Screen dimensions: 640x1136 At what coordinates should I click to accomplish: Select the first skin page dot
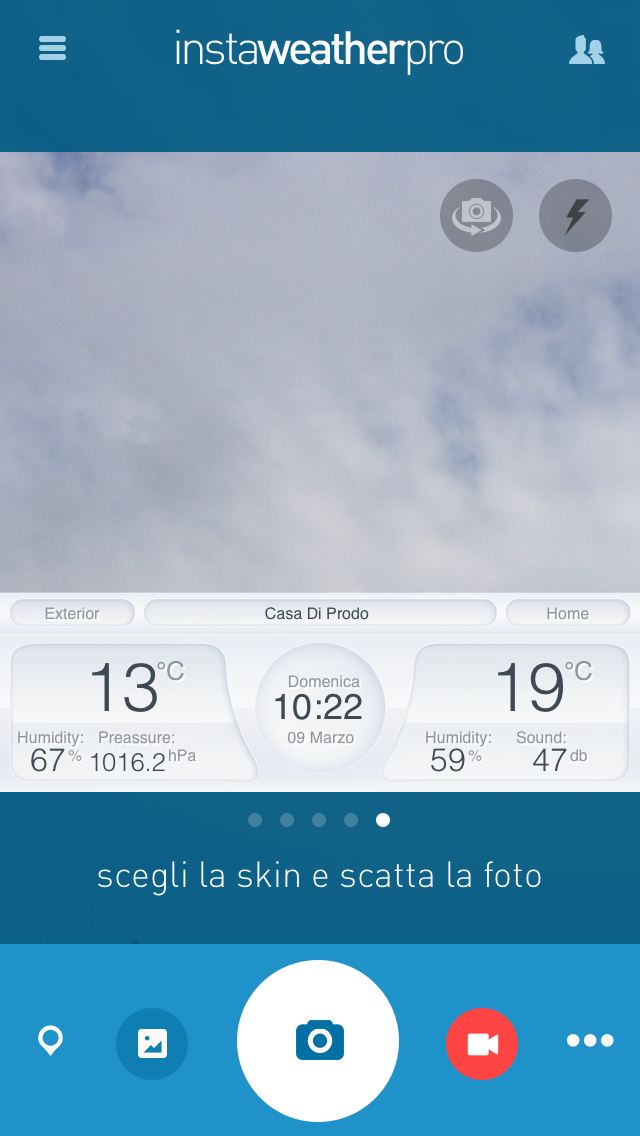tap(255, 820)
